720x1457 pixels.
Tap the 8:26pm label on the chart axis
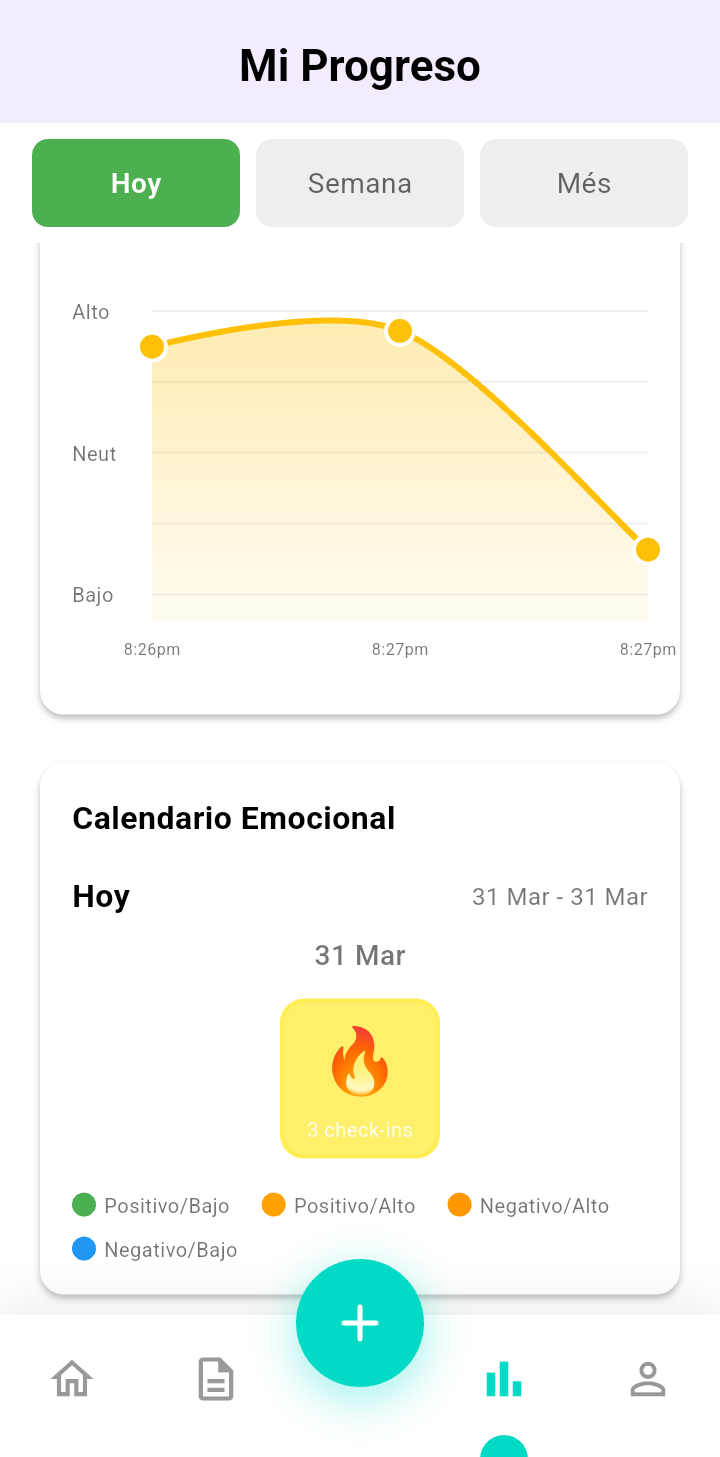(x=151, y=648)
